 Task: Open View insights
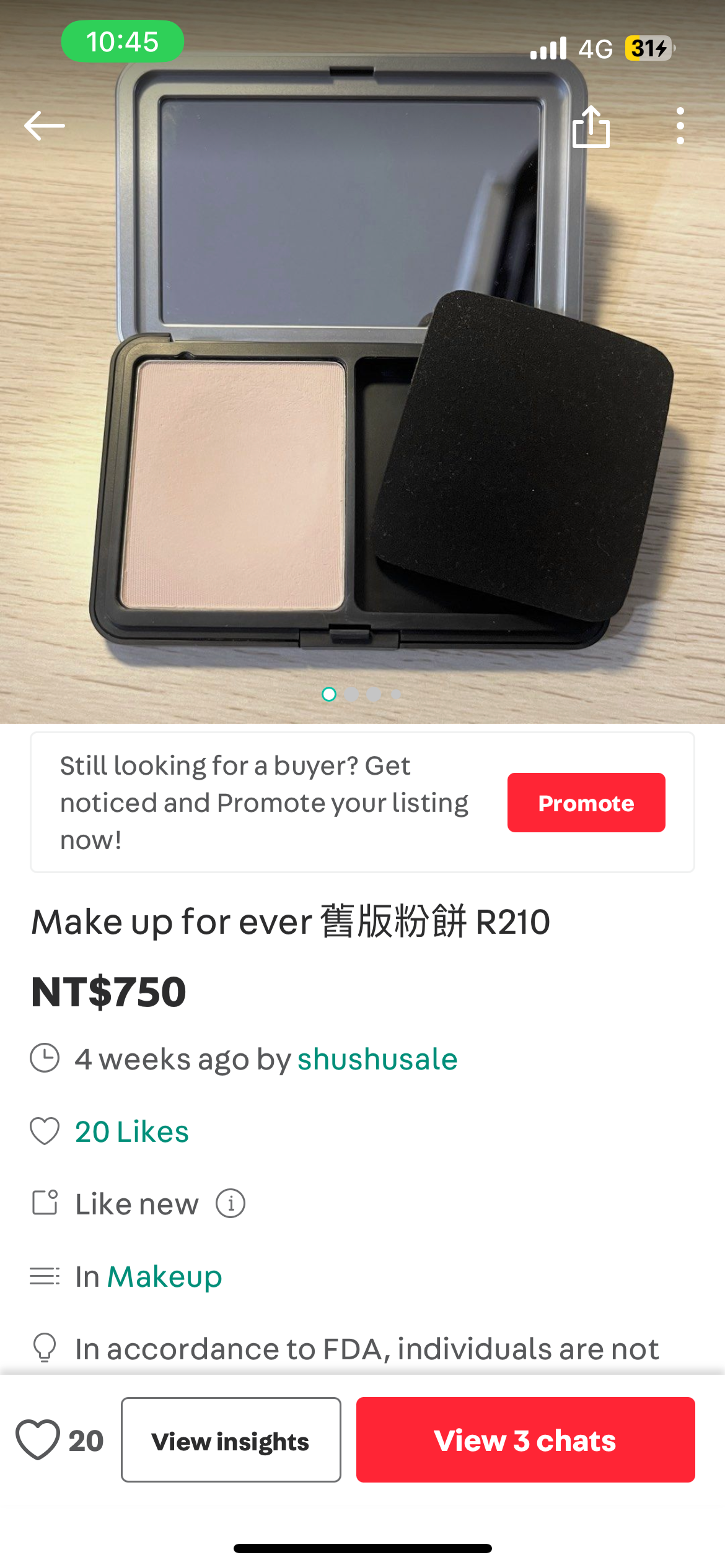pos(231,1440)
